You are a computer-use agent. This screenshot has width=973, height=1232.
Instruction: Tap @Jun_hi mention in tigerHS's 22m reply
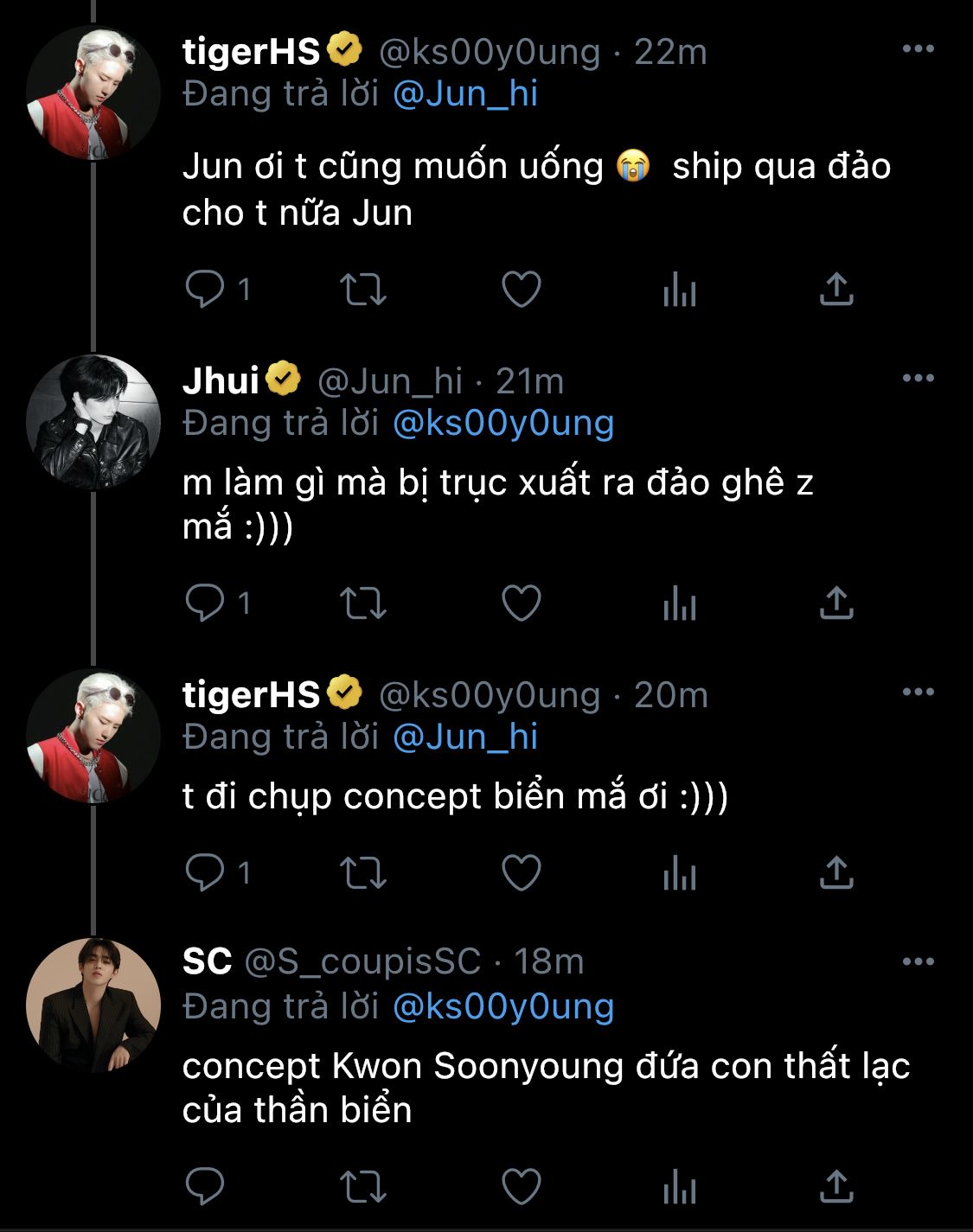tap(464, 94)
